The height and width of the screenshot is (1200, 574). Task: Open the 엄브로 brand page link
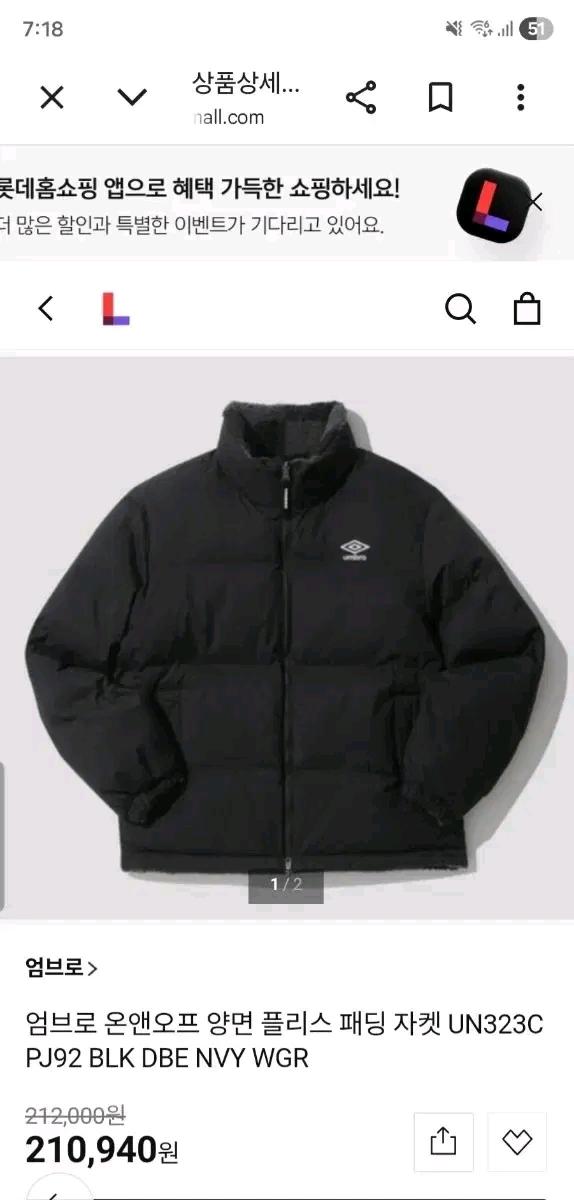coord(62,967)
